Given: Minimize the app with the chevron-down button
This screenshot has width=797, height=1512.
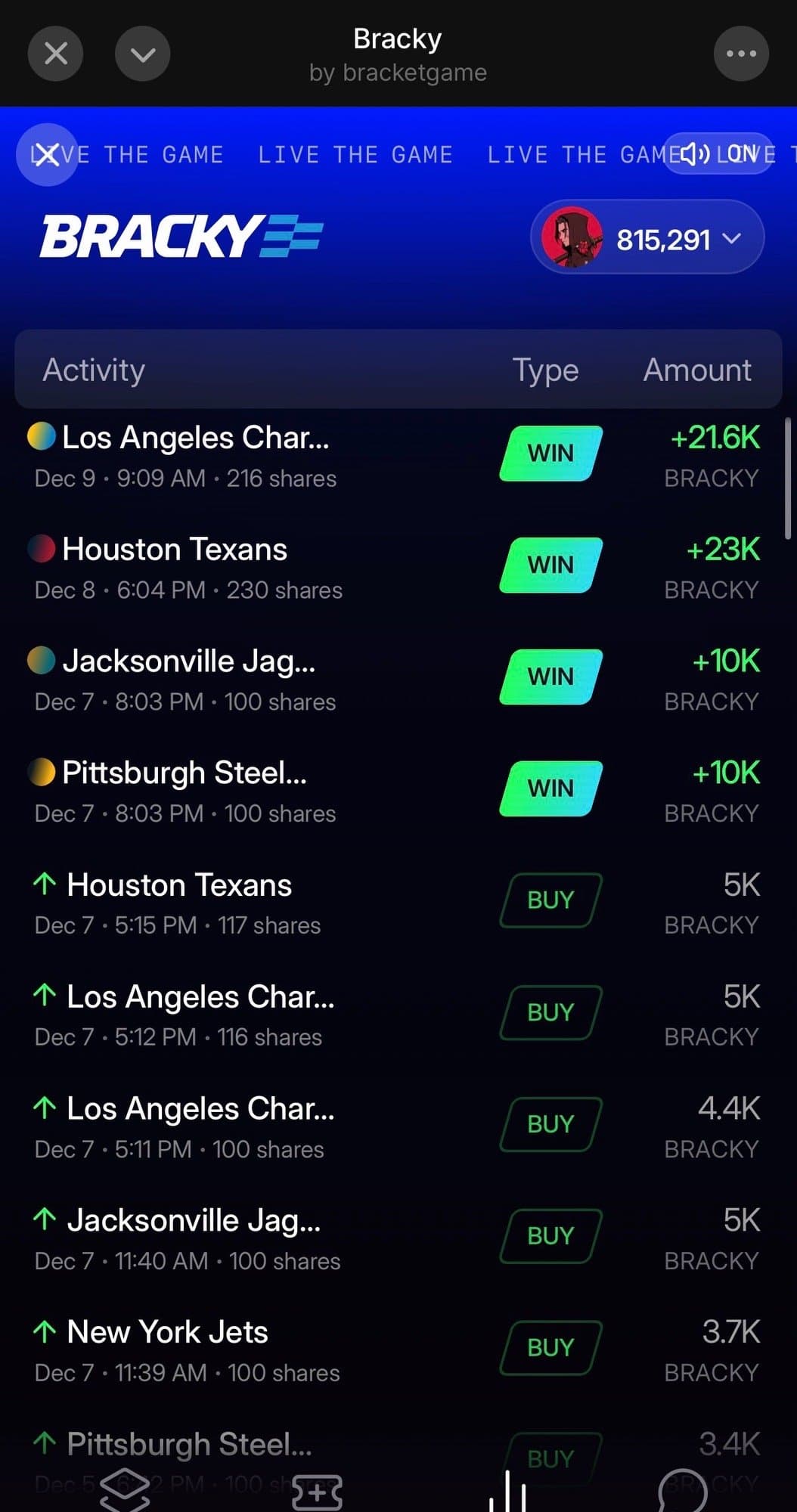Looking at the screenshot, I should [142, 54].
